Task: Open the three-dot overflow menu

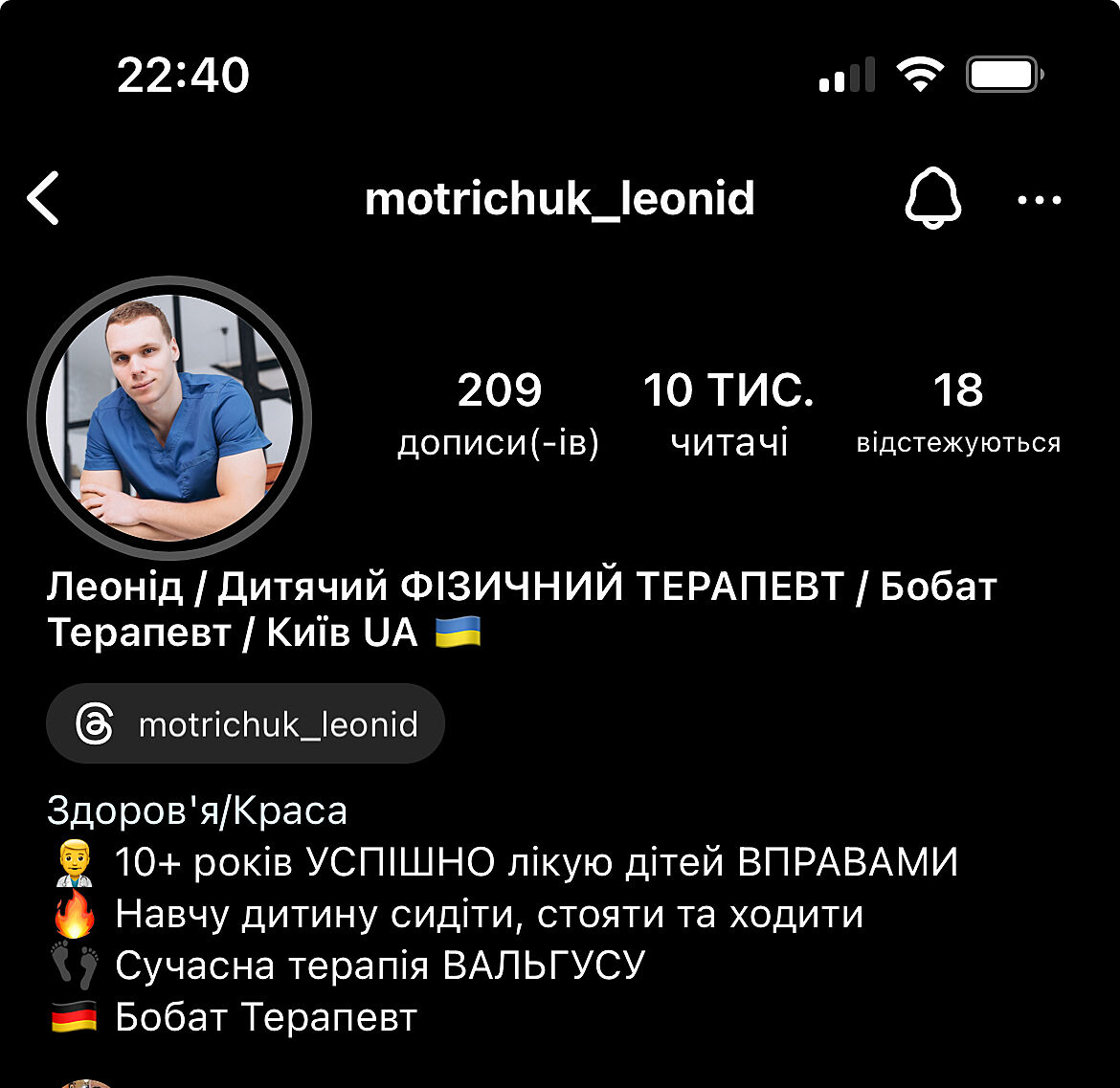Action: coord(1040,200)
